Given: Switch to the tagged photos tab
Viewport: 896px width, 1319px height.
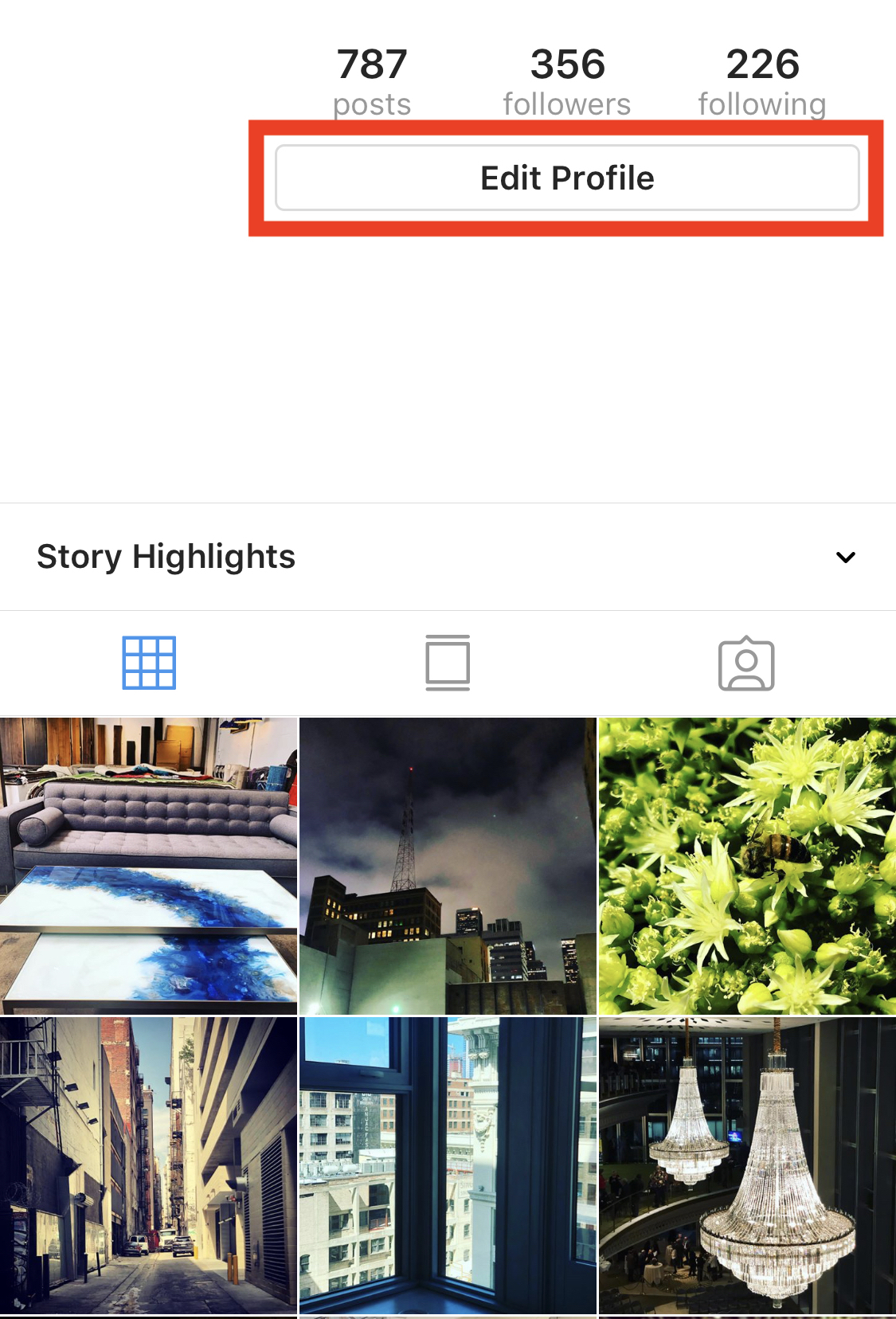Looking at the screenshot, I should (746, 663).
